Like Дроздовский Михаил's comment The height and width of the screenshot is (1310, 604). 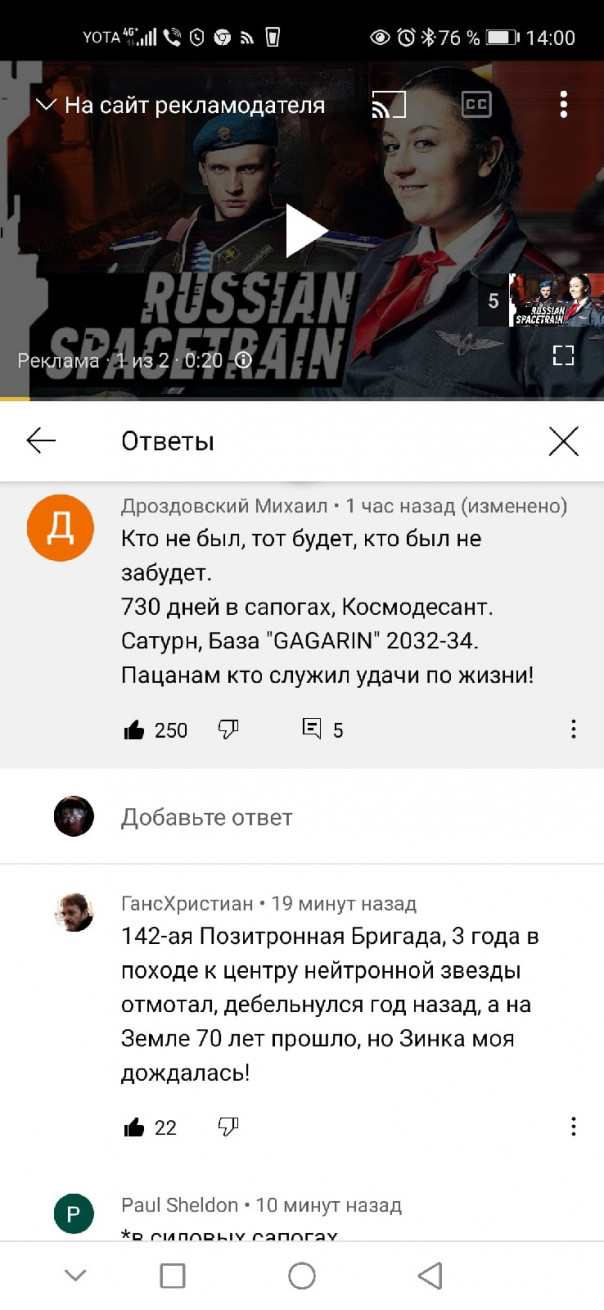point(134,730)
